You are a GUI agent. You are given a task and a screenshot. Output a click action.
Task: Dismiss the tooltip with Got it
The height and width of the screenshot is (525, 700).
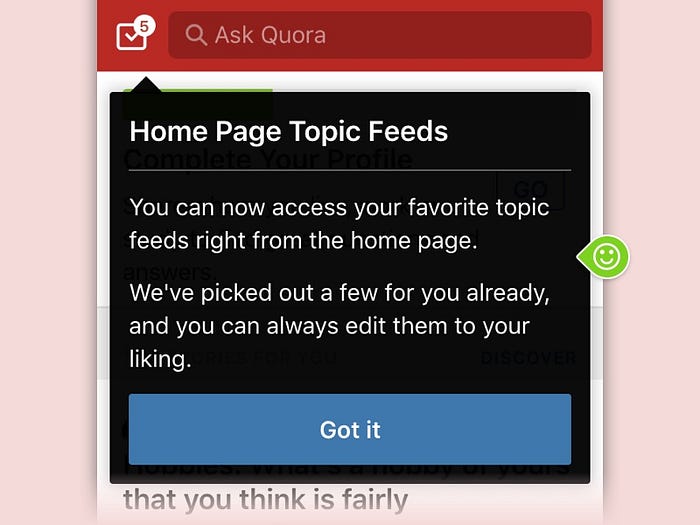point(350,429)
